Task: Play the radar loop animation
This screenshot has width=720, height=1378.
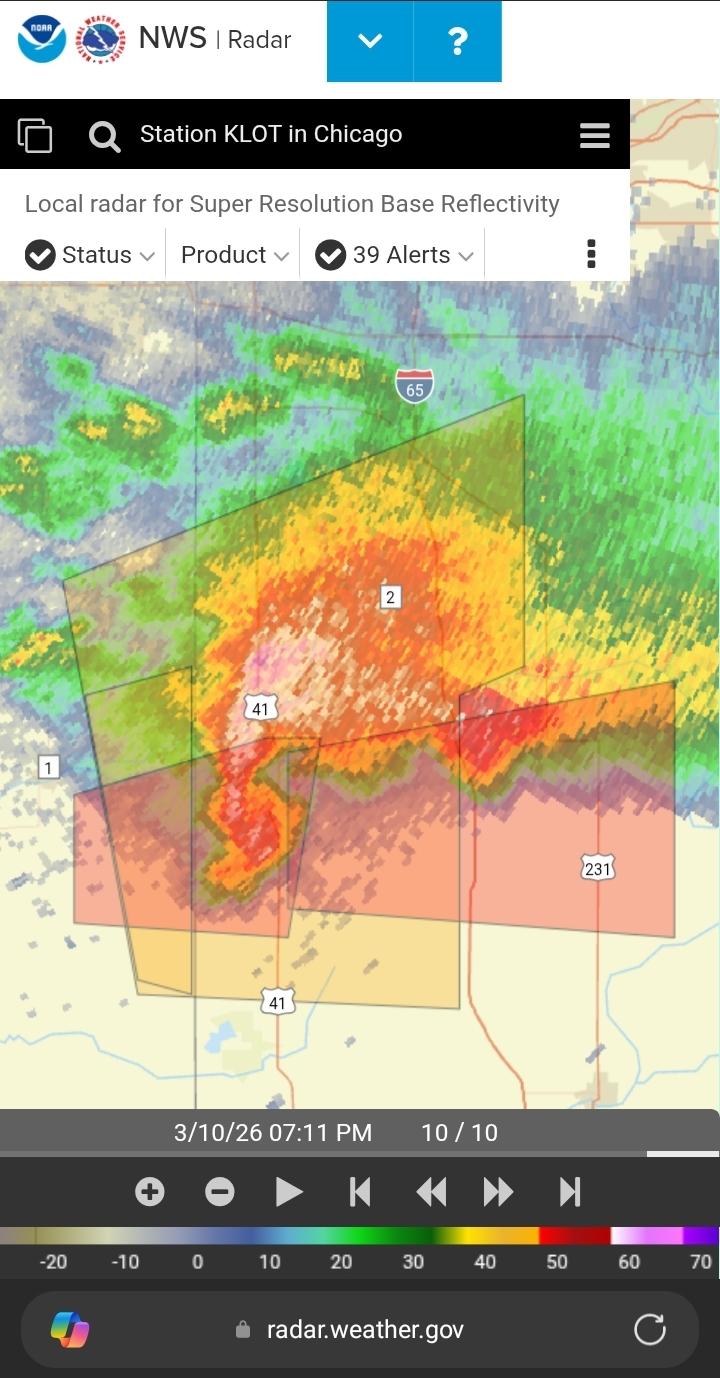Action: pyautogui.click(x=289, y=1191)
